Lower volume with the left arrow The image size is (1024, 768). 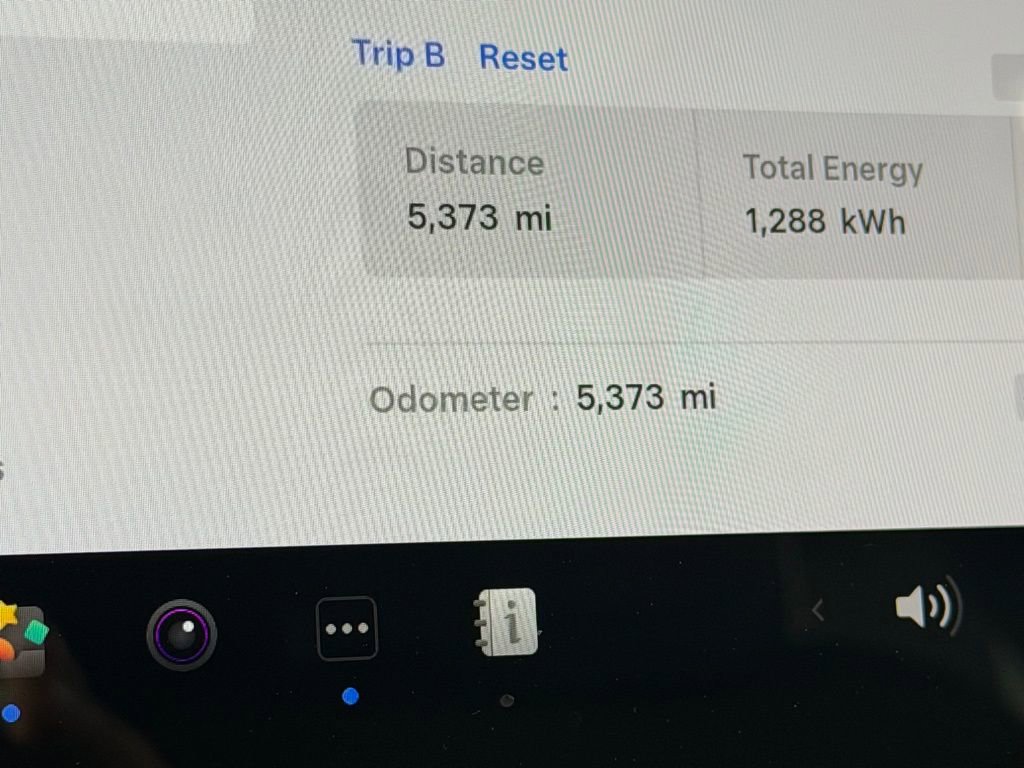pyautogui.click(x=817, y=608)
